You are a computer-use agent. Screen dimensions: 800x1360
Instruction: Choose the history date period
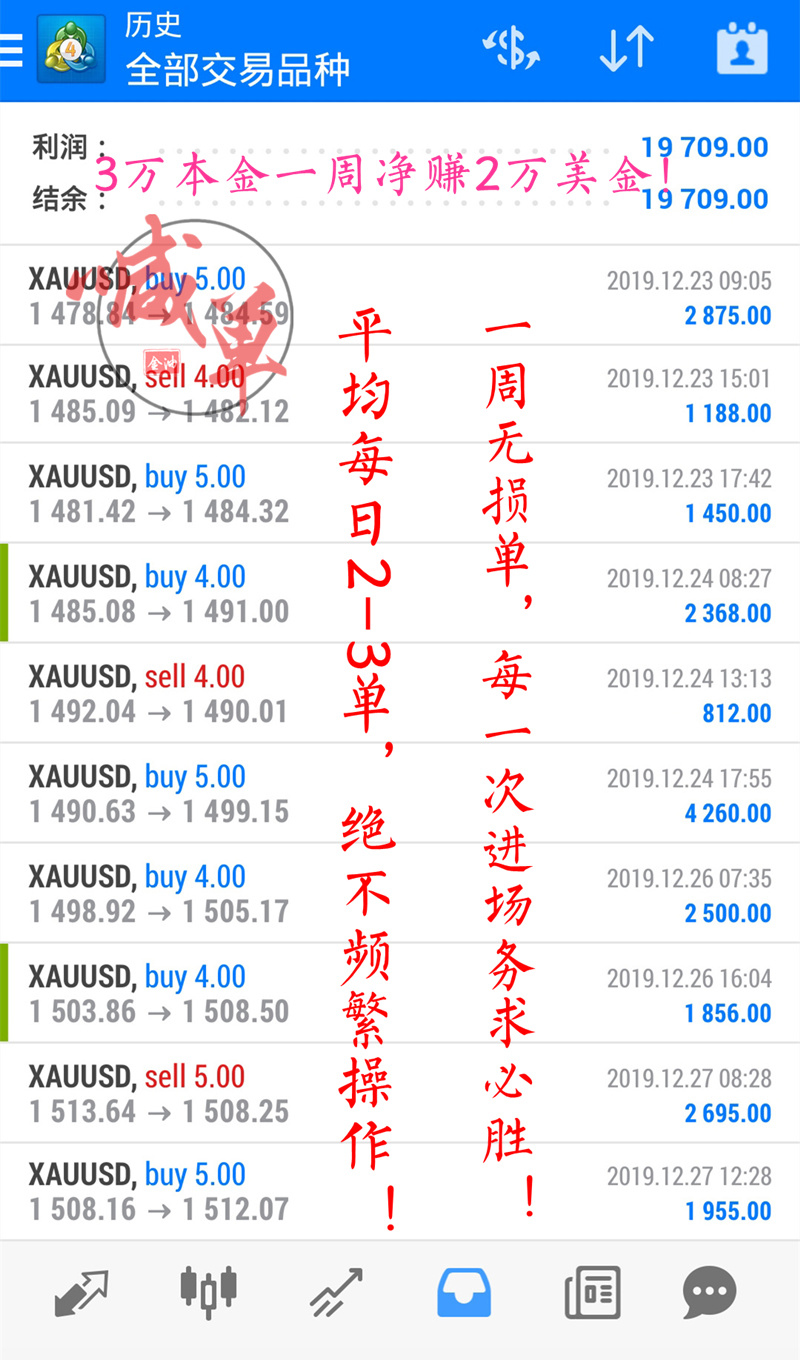pyautogui.click(x=742, y=50)
